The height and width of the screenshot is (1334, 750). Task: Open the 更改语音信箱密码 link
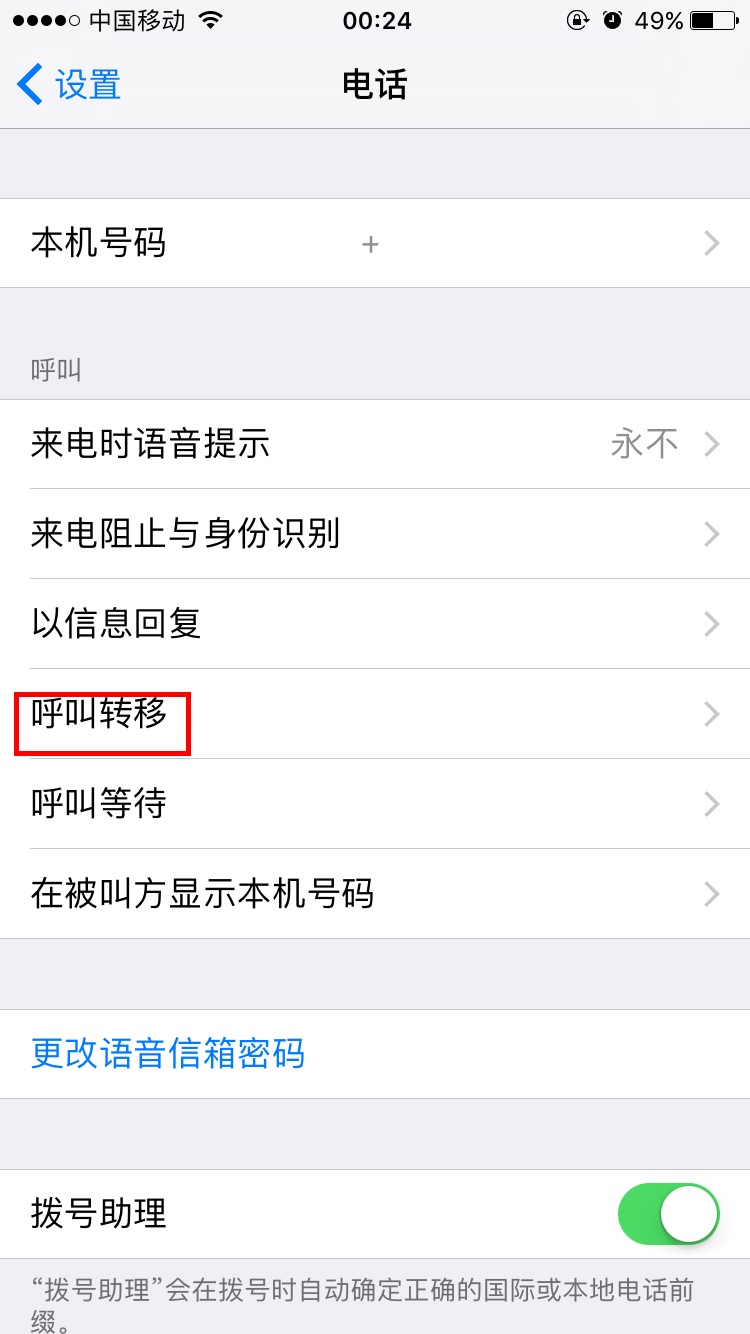point(168,1054)
